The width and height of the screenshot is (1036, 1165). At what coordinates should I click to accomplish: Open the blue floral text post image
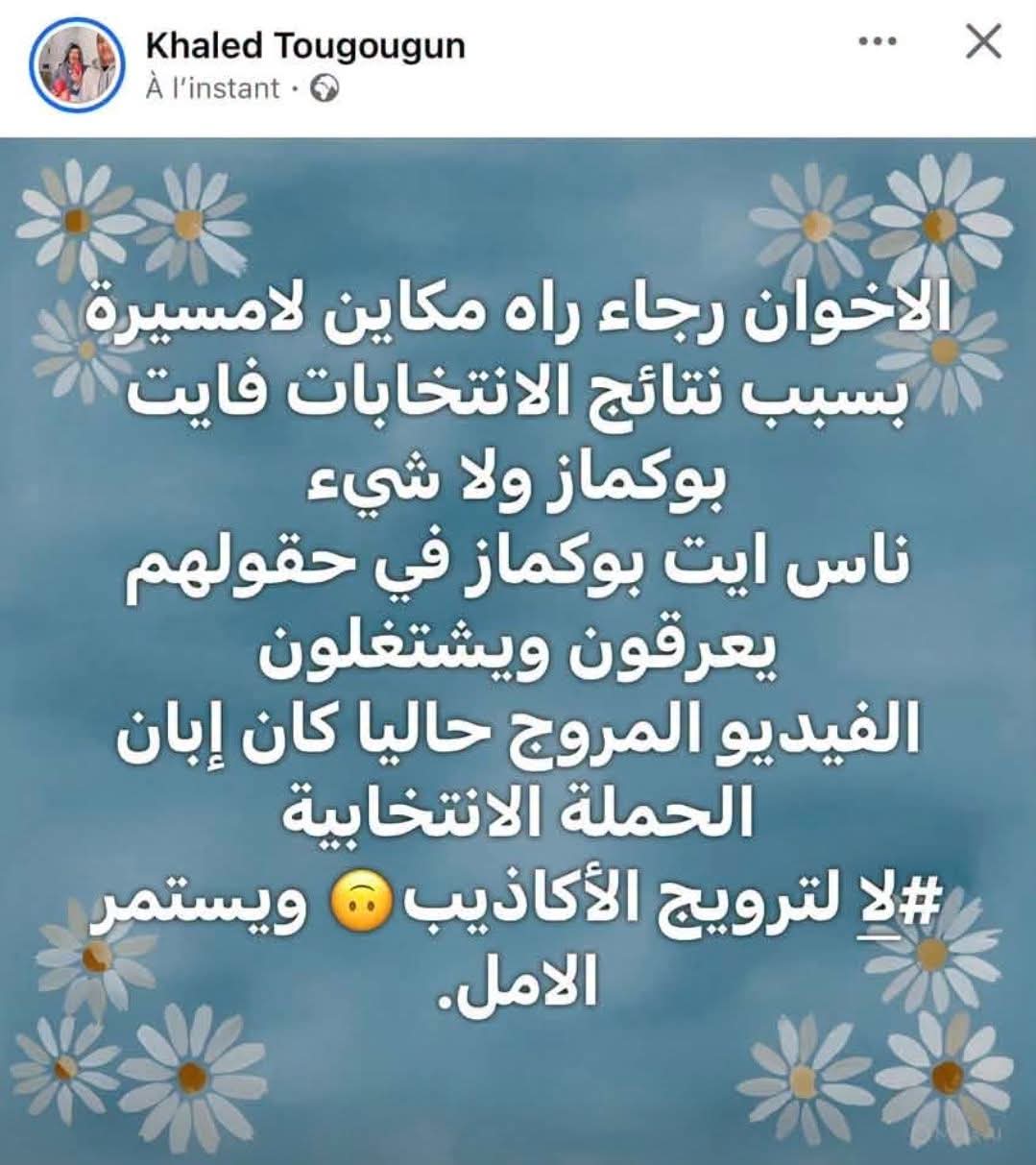pos(518,650)
